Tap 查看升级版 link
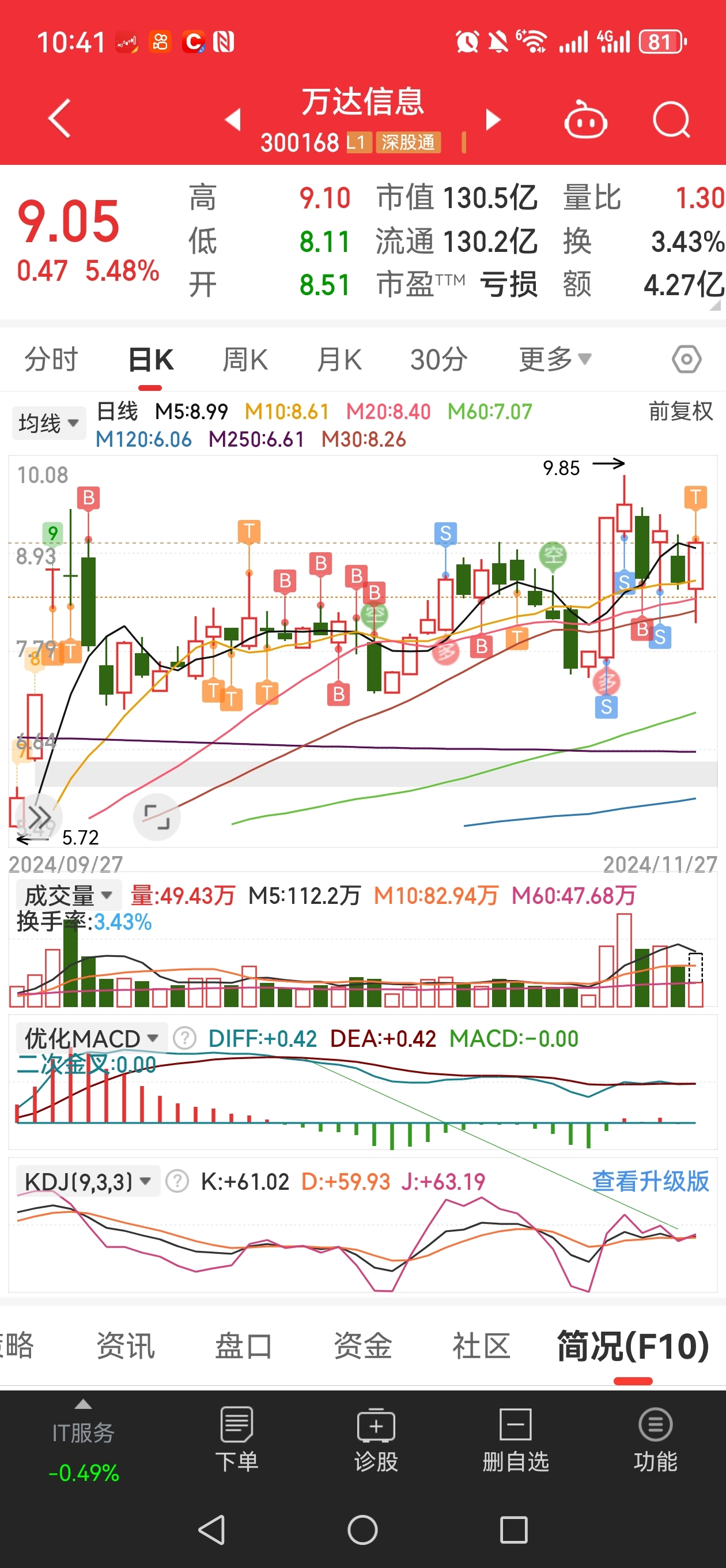 click(x=650, y=1181)
